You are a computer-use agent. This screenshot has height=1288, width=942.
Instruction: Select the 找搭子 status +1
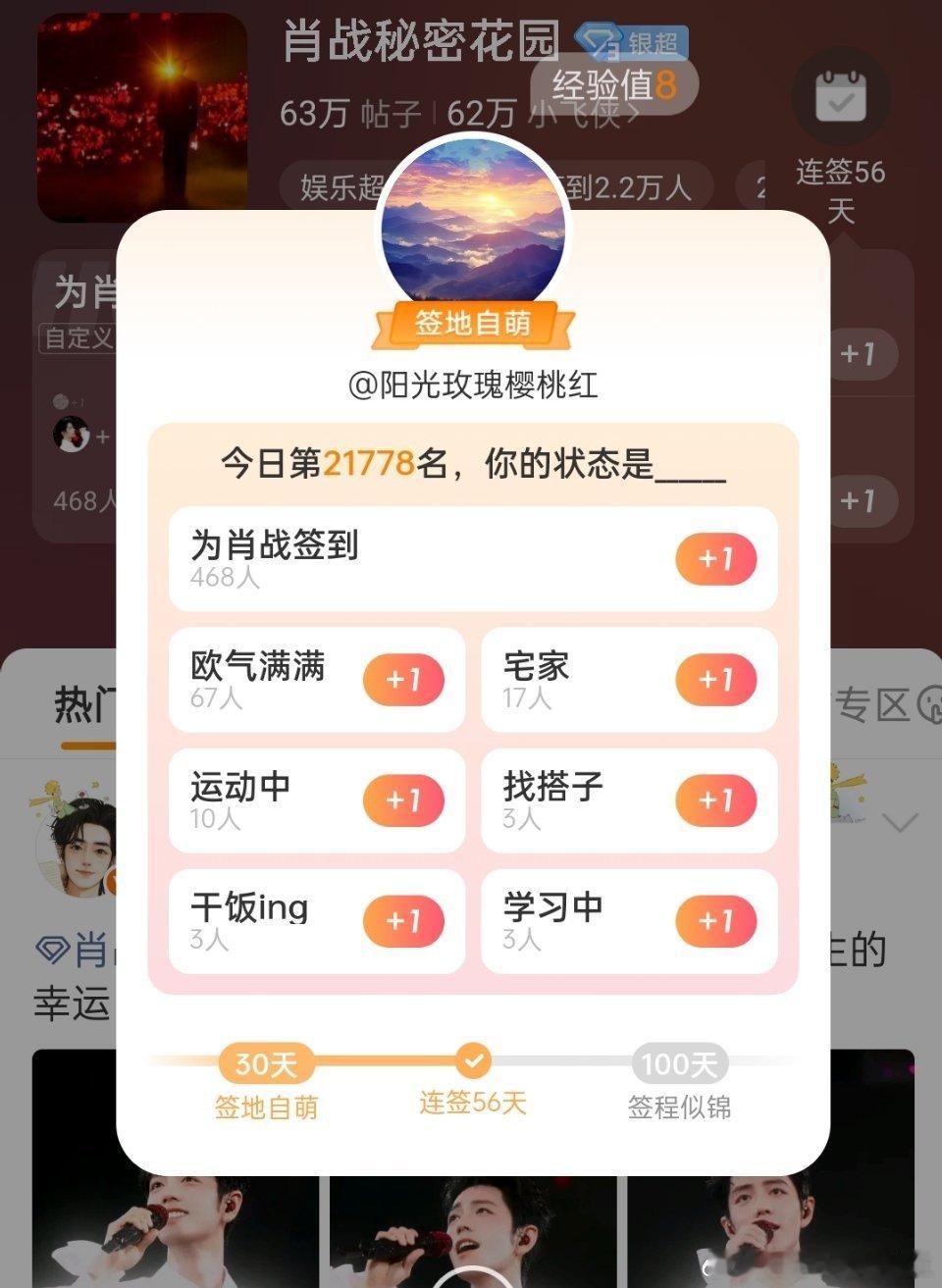(716, 800)
